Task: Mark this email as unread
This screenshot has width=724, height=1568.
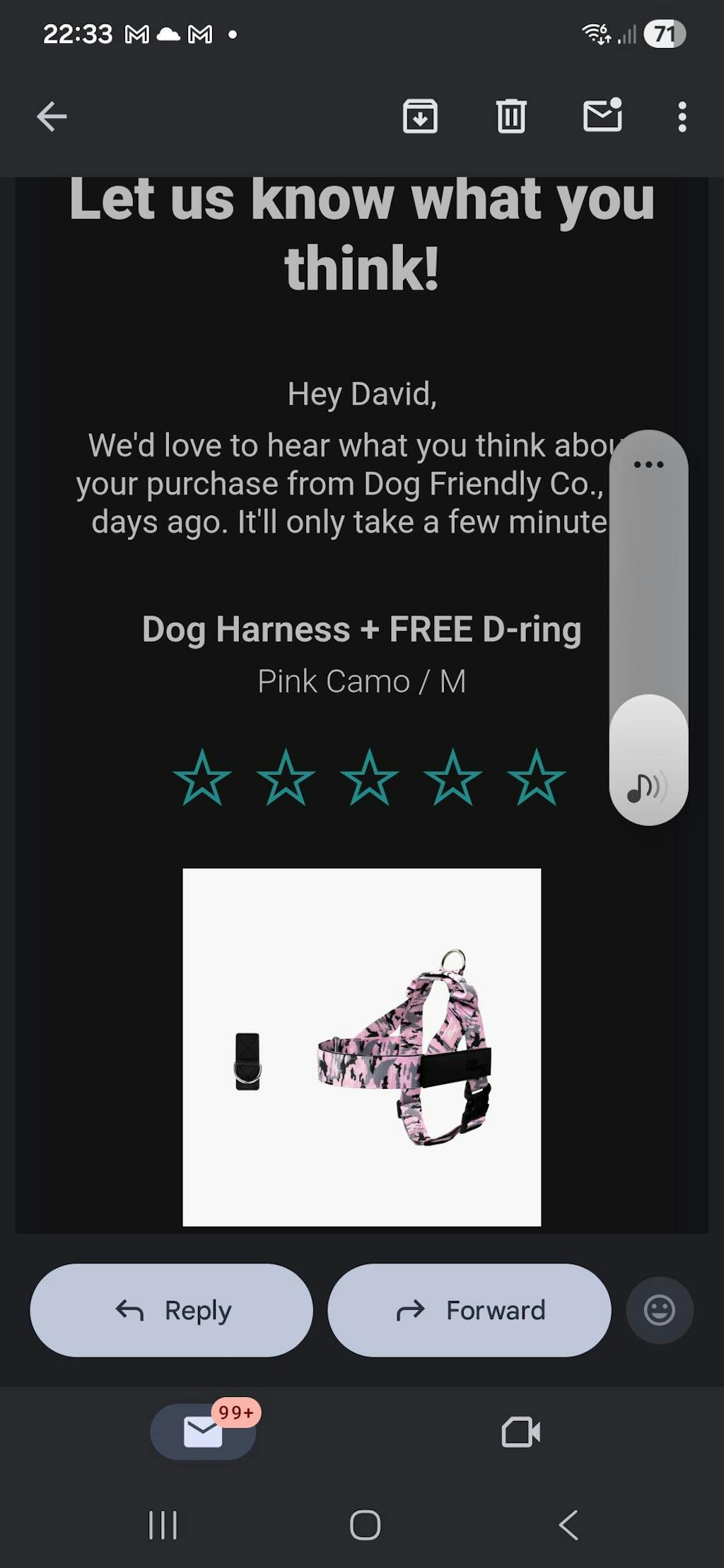Action: [x=602, y=116]
